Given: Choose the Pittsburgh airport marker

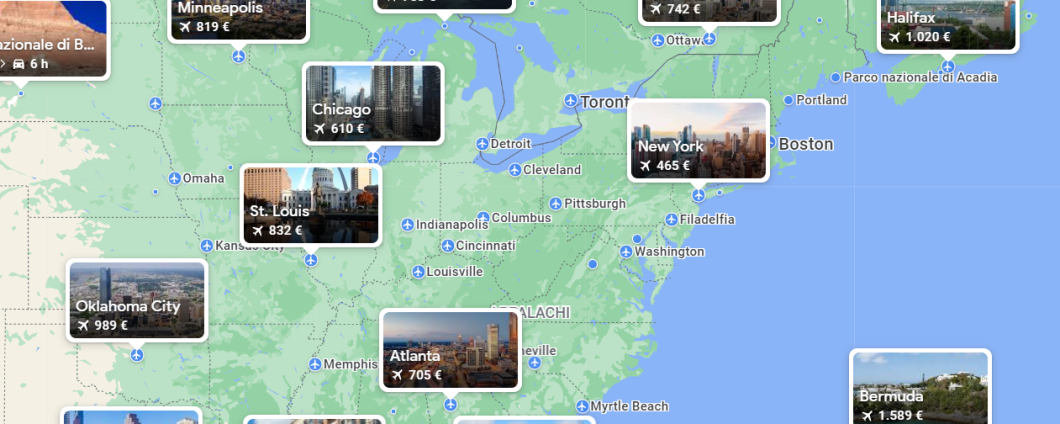Looking at the screenshot, I should pos(556,203).
